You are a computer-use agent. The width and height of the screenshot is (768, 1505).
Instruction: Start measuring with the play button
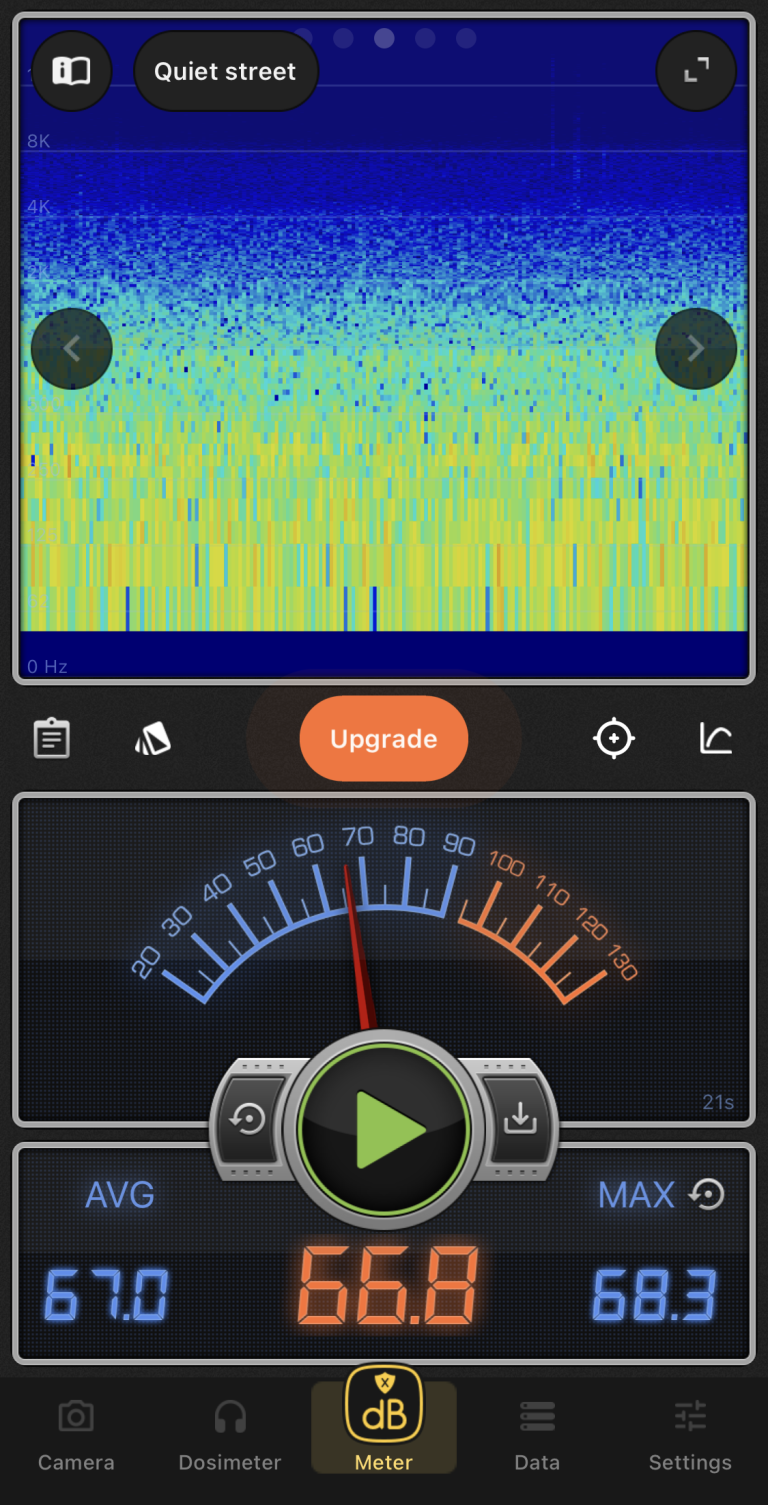point(384,1129)
